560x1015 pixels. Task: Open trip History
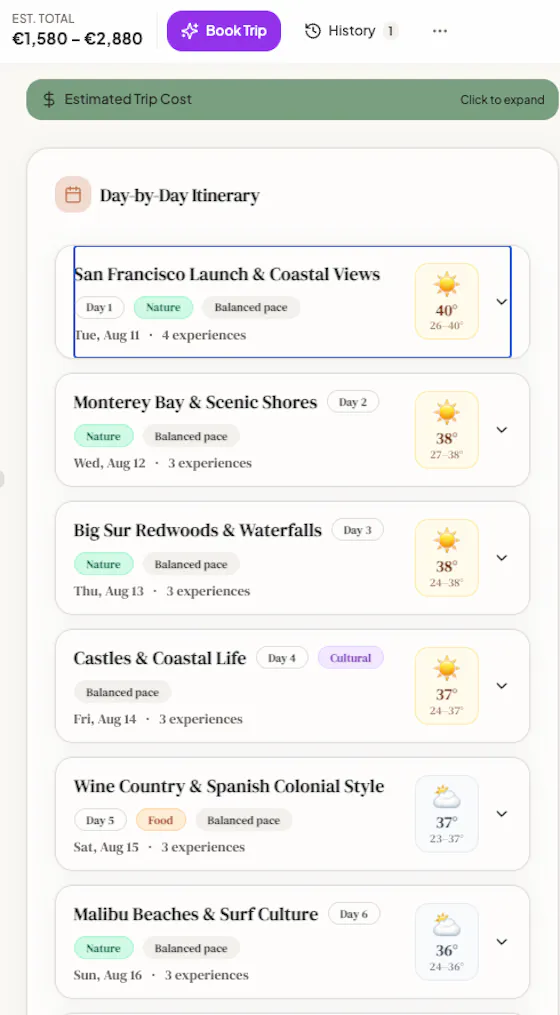[351, 30]
